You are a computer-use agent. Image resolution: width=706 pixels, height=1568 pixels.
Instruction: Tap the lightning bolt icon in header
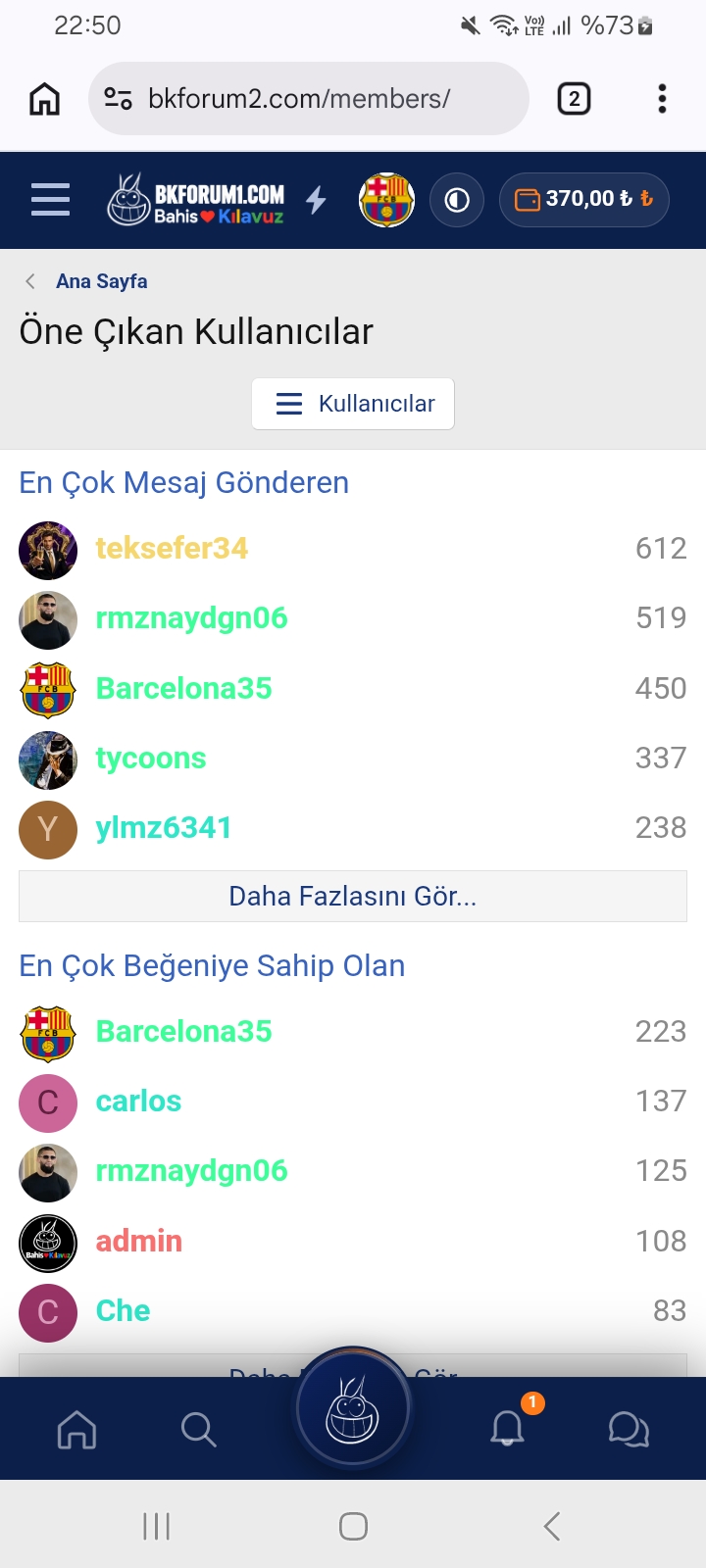click(316, 200)
